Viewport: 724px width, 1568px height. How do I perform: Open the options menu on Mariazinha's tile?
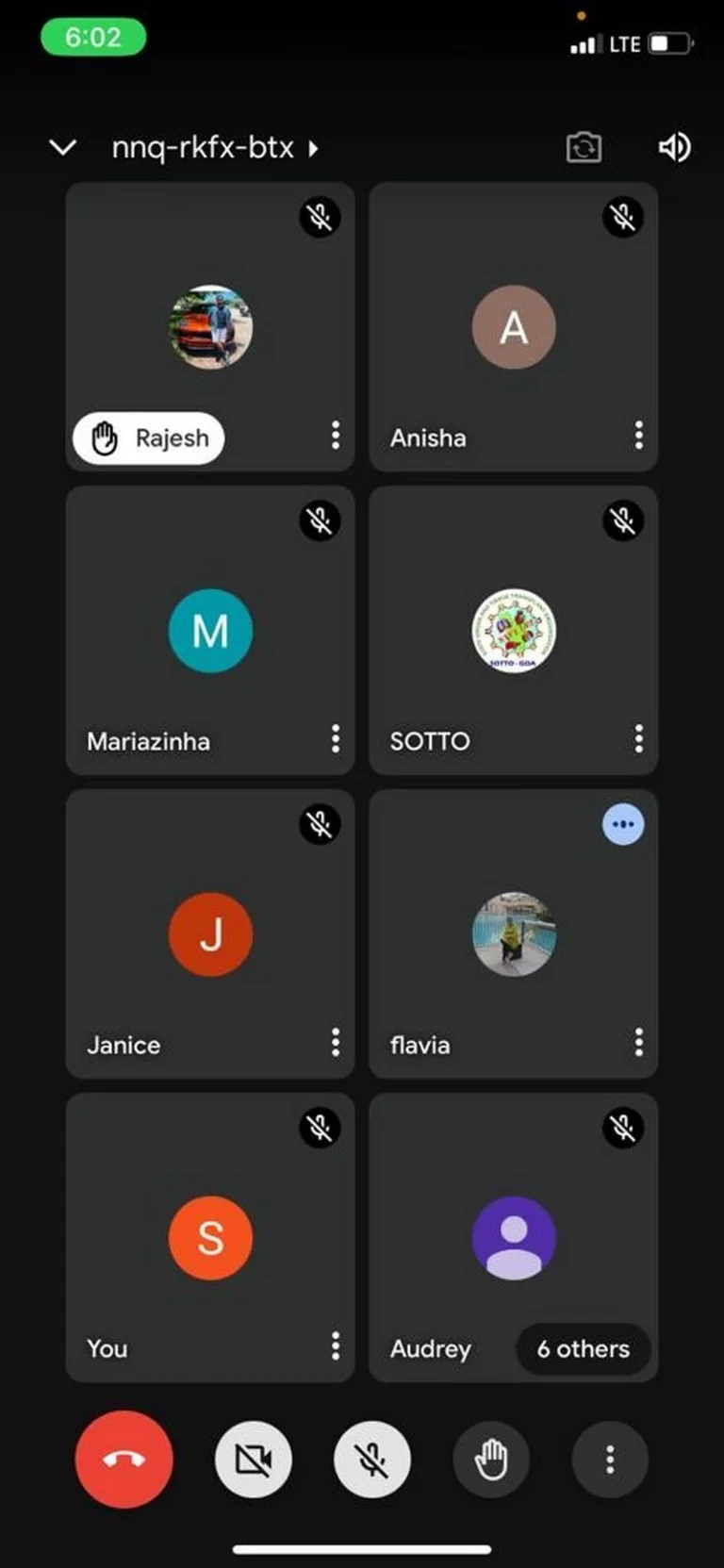(336, 738)
